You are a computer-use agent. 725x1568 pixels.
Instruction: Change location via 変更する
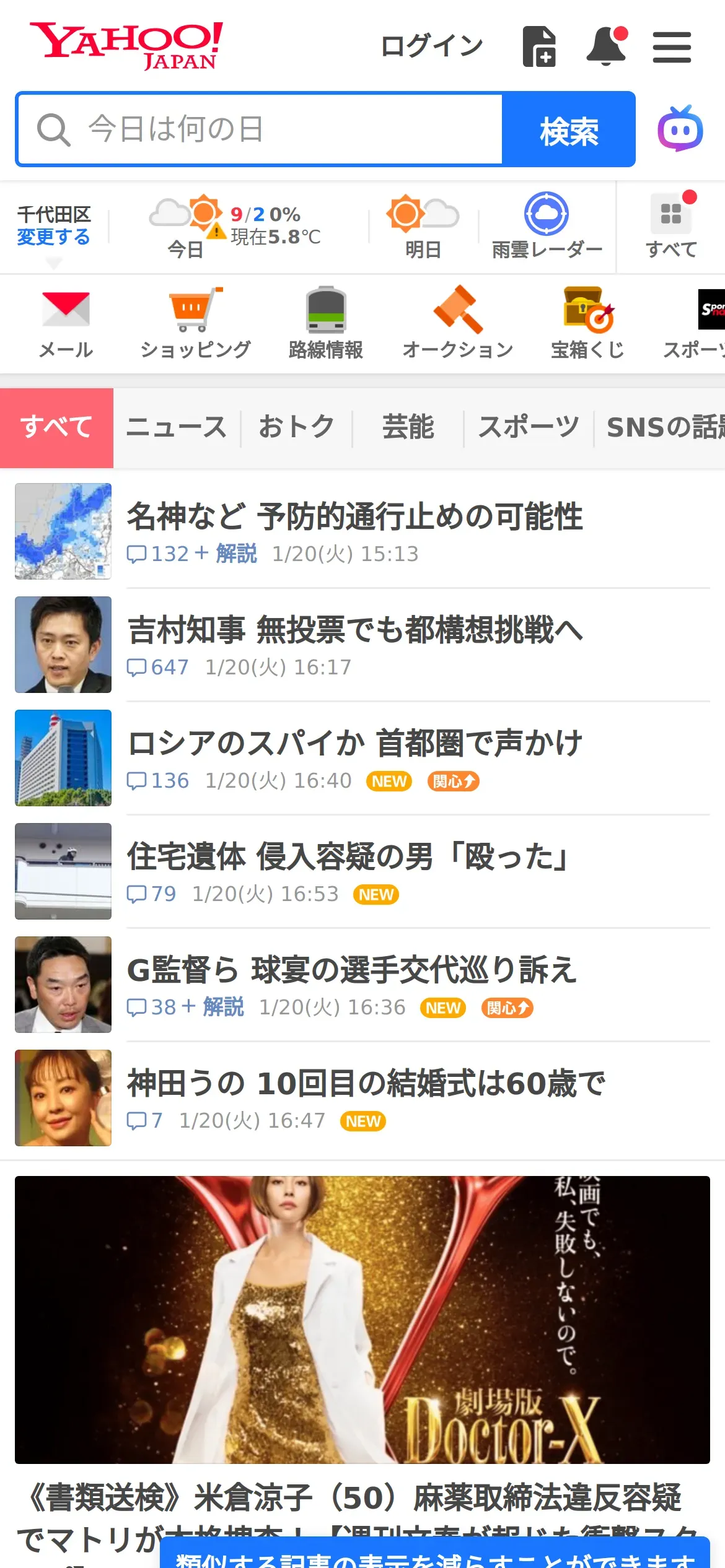click(53, 237)
